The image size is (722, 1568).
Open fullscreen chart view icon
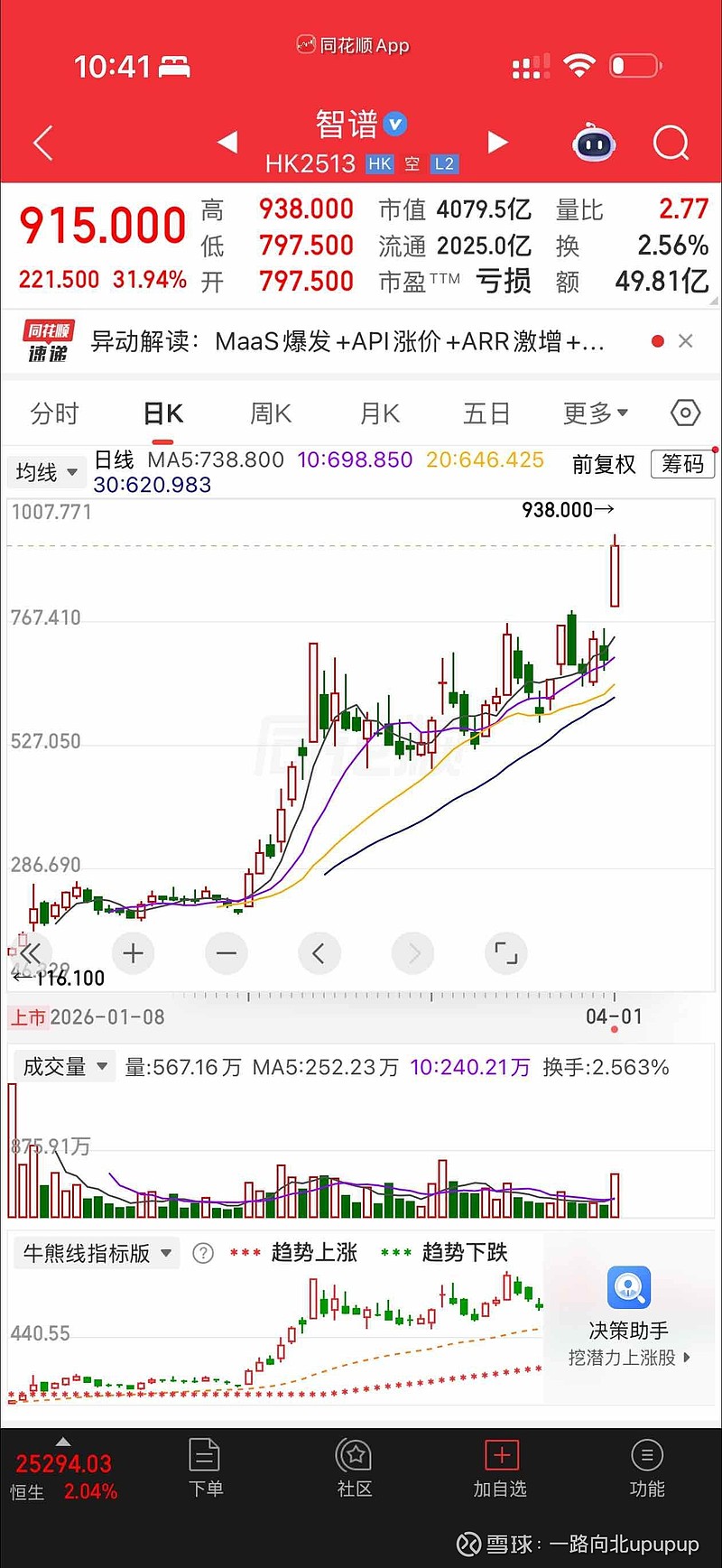point(505,953)
